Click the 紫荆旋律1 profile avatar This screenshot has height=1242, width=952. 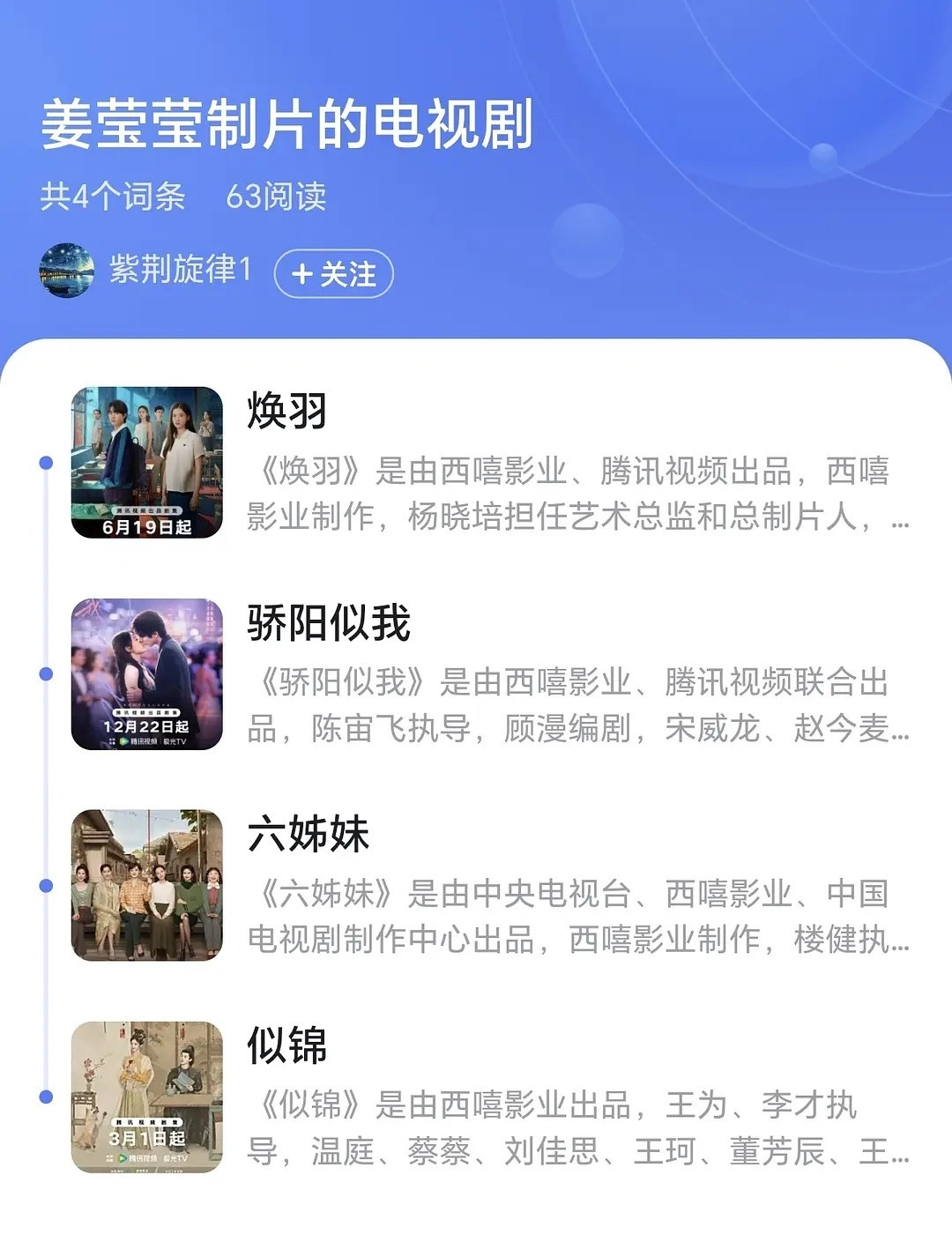click(66, 271)
